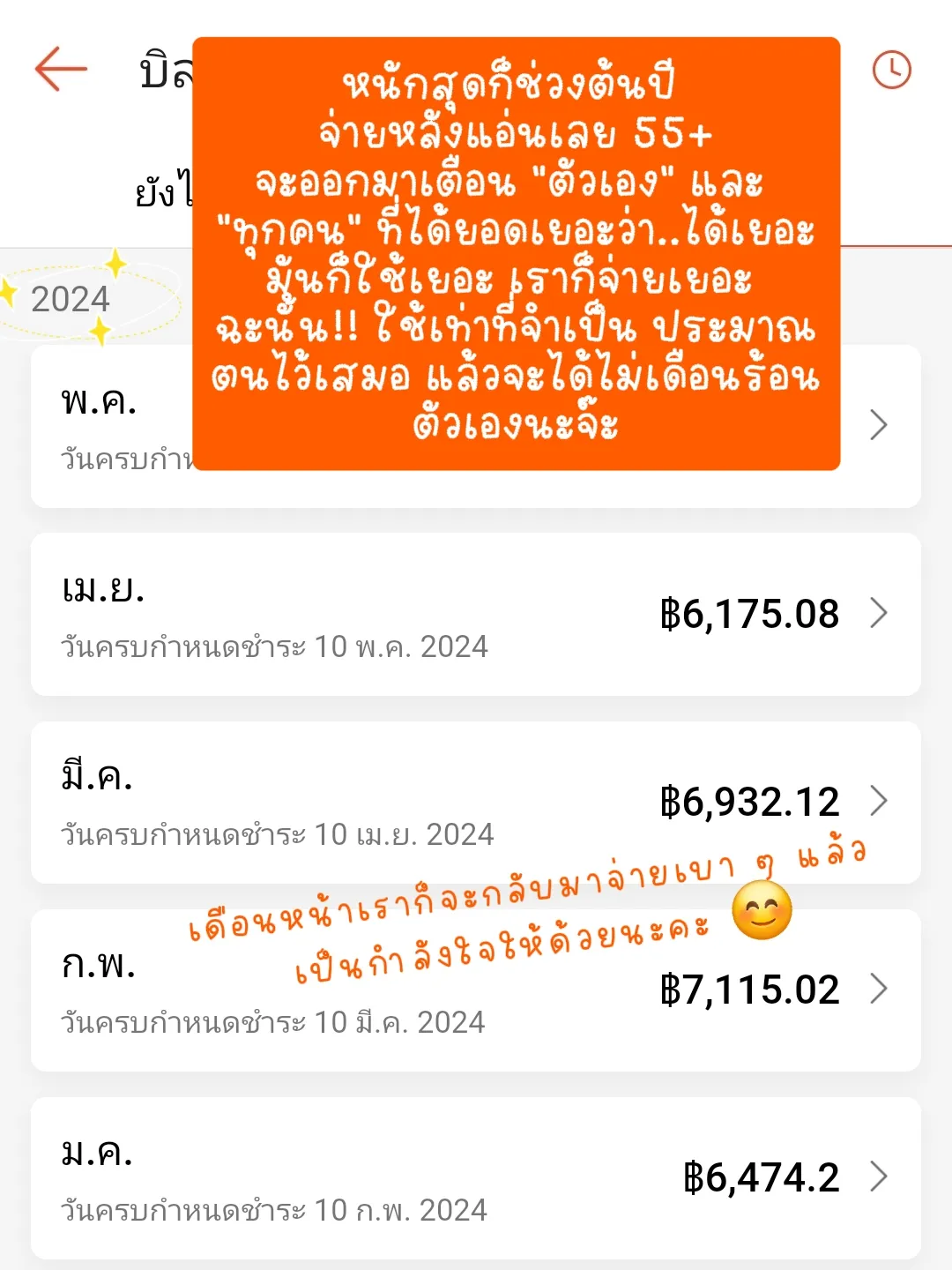Expand the เม.ย. bill using its chevron

pos(879,615)
